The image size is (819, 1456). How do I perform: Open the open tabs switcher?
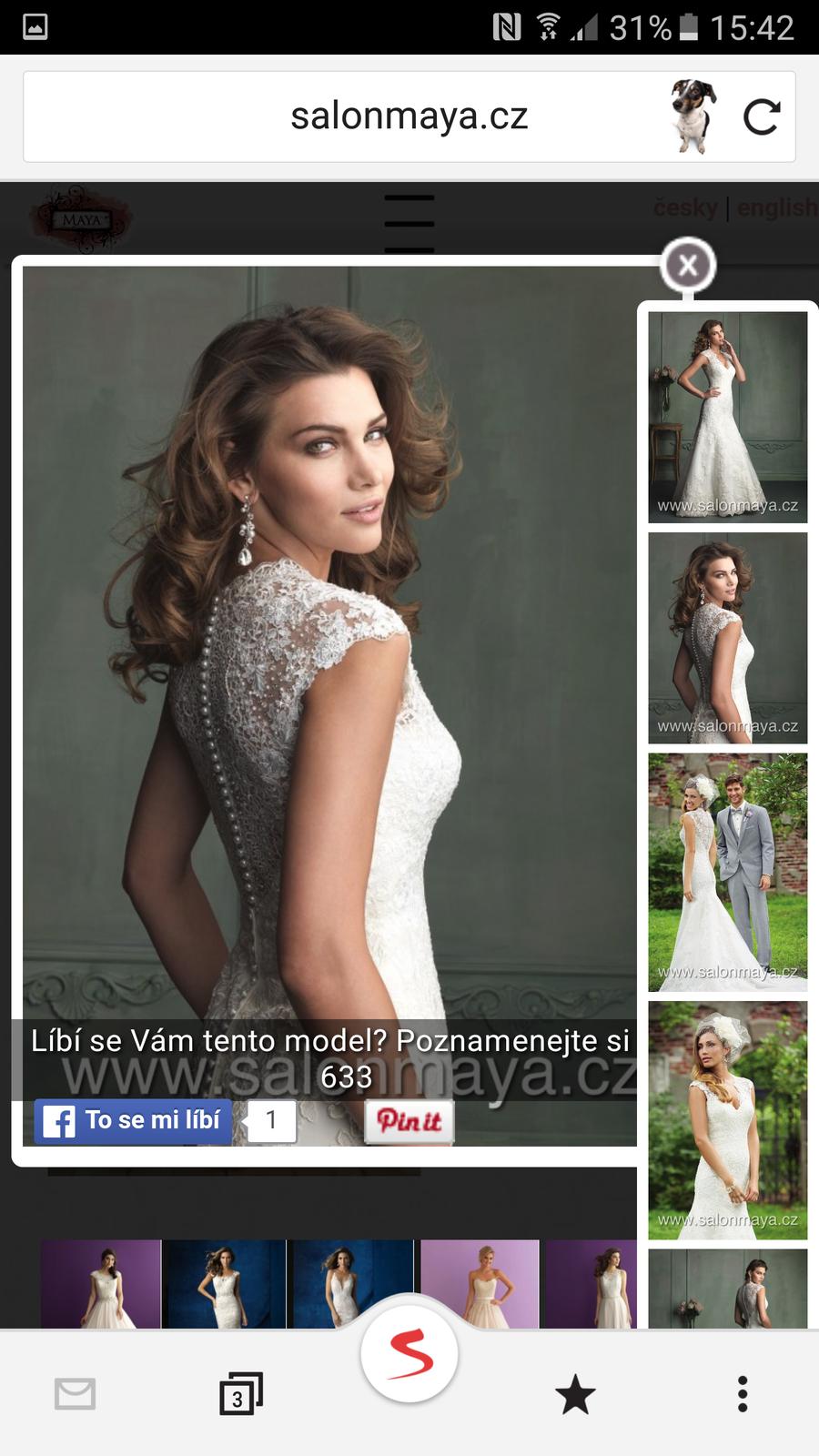240,1394
